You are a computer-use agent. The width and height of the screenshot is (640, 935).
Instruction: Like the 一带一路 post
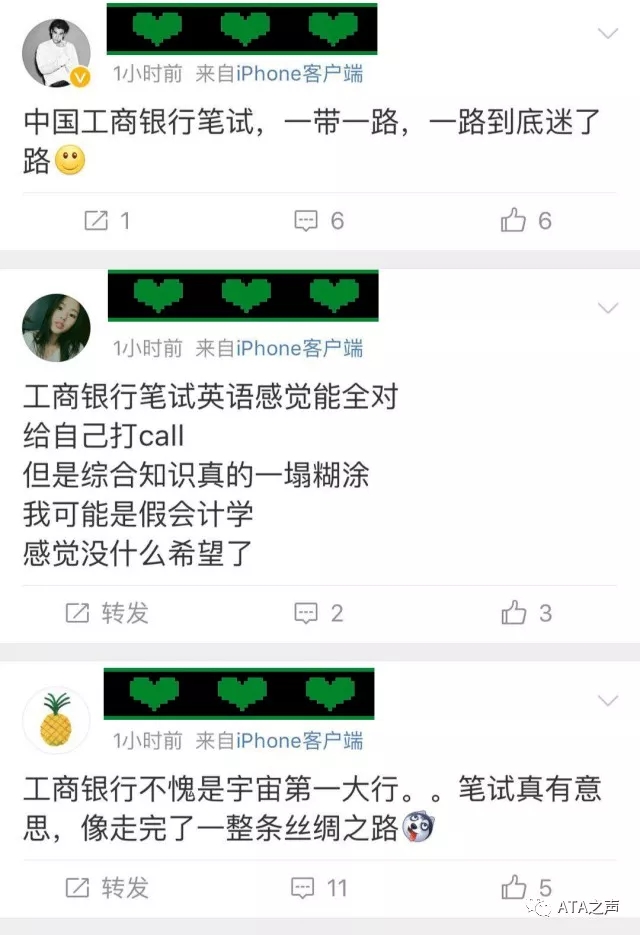pyautogui.click(x=526, y=221)
